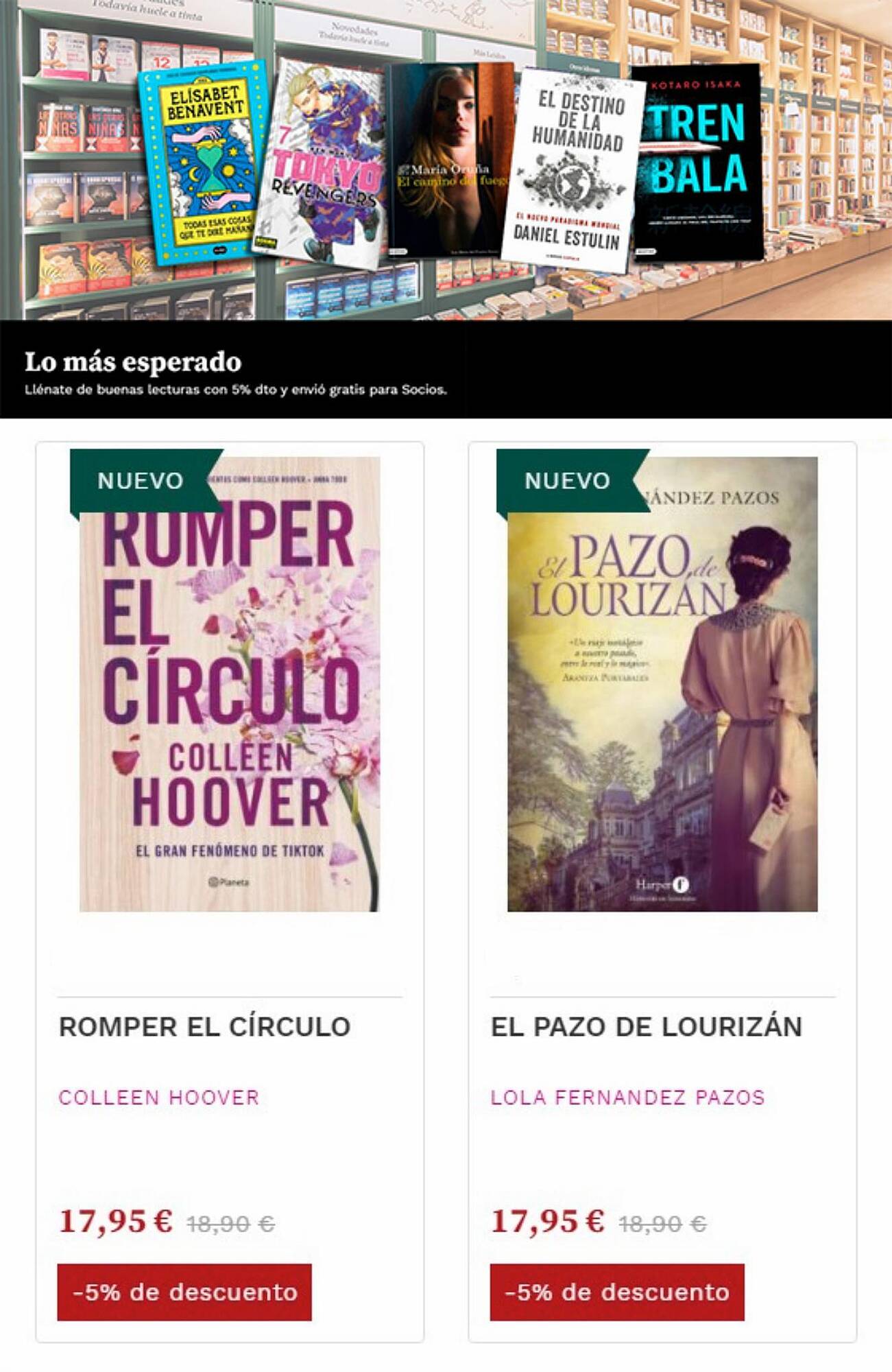Tap the -5% de descuento button for El Pazo de Lourizán

coord(617,1292)
